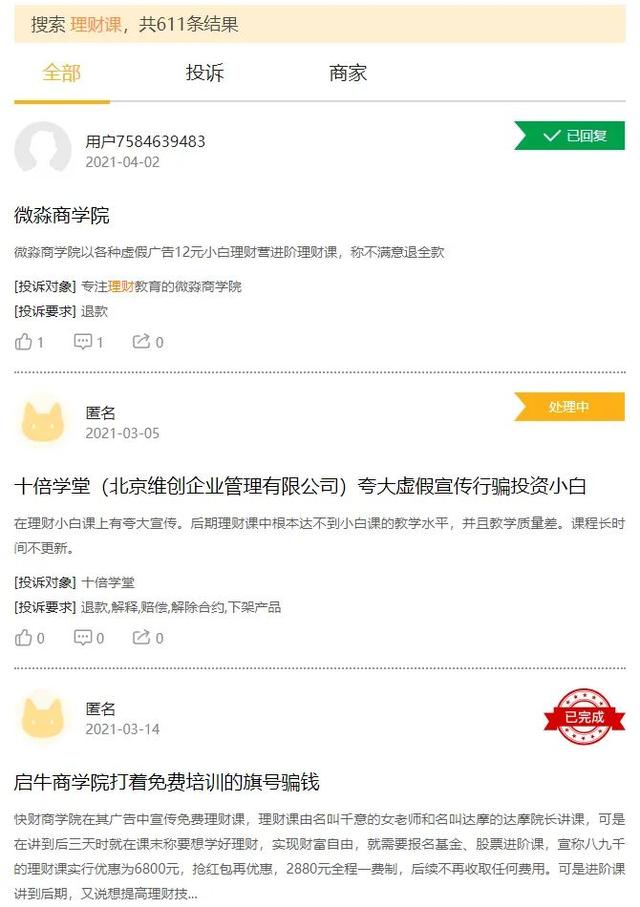Open the 微淼商学院 complaint
Viewport: 640px width, 907px height.
pyautogui.click(x=62, y=215)
